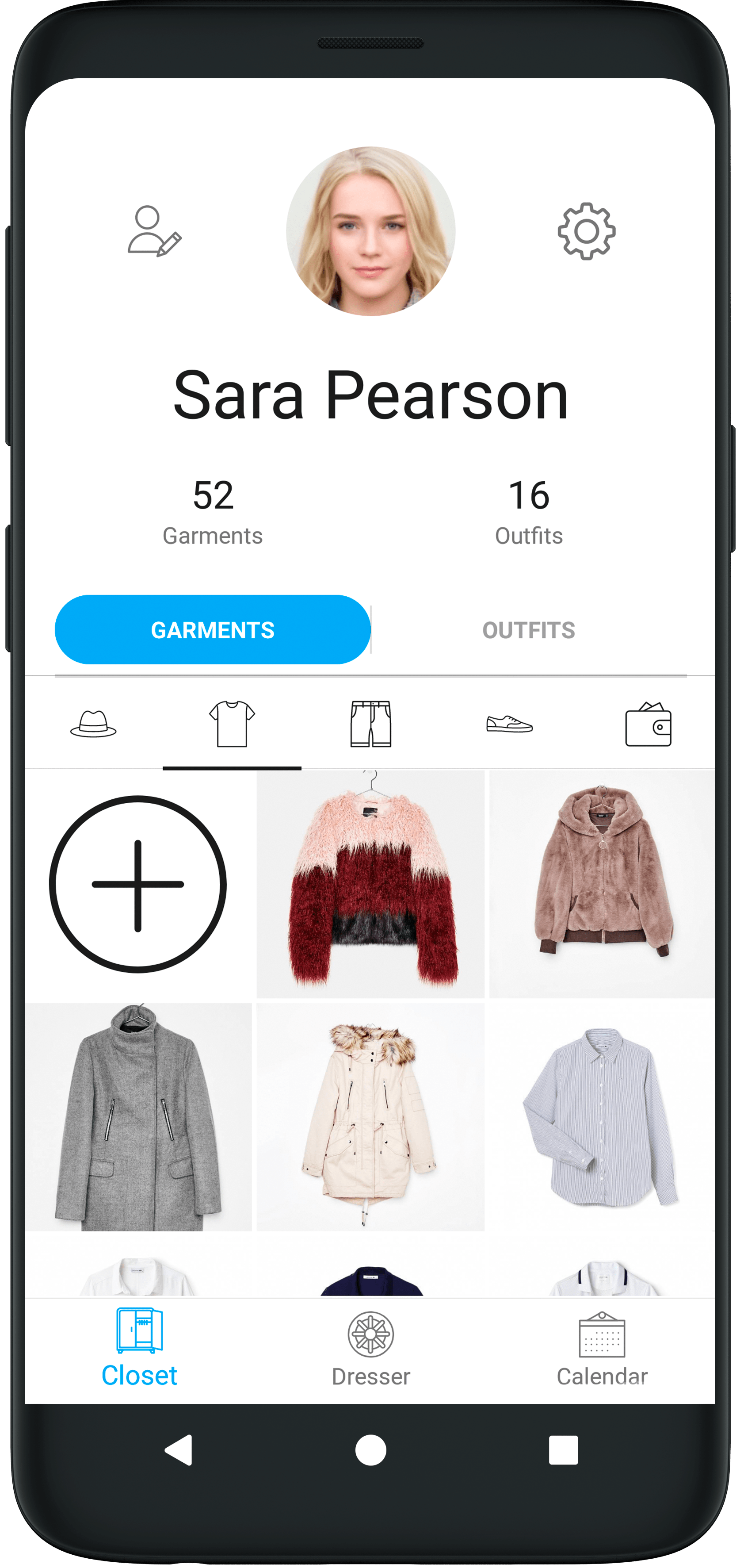Switch to the shoes category

pyautogui.click(x=509, y=724)
